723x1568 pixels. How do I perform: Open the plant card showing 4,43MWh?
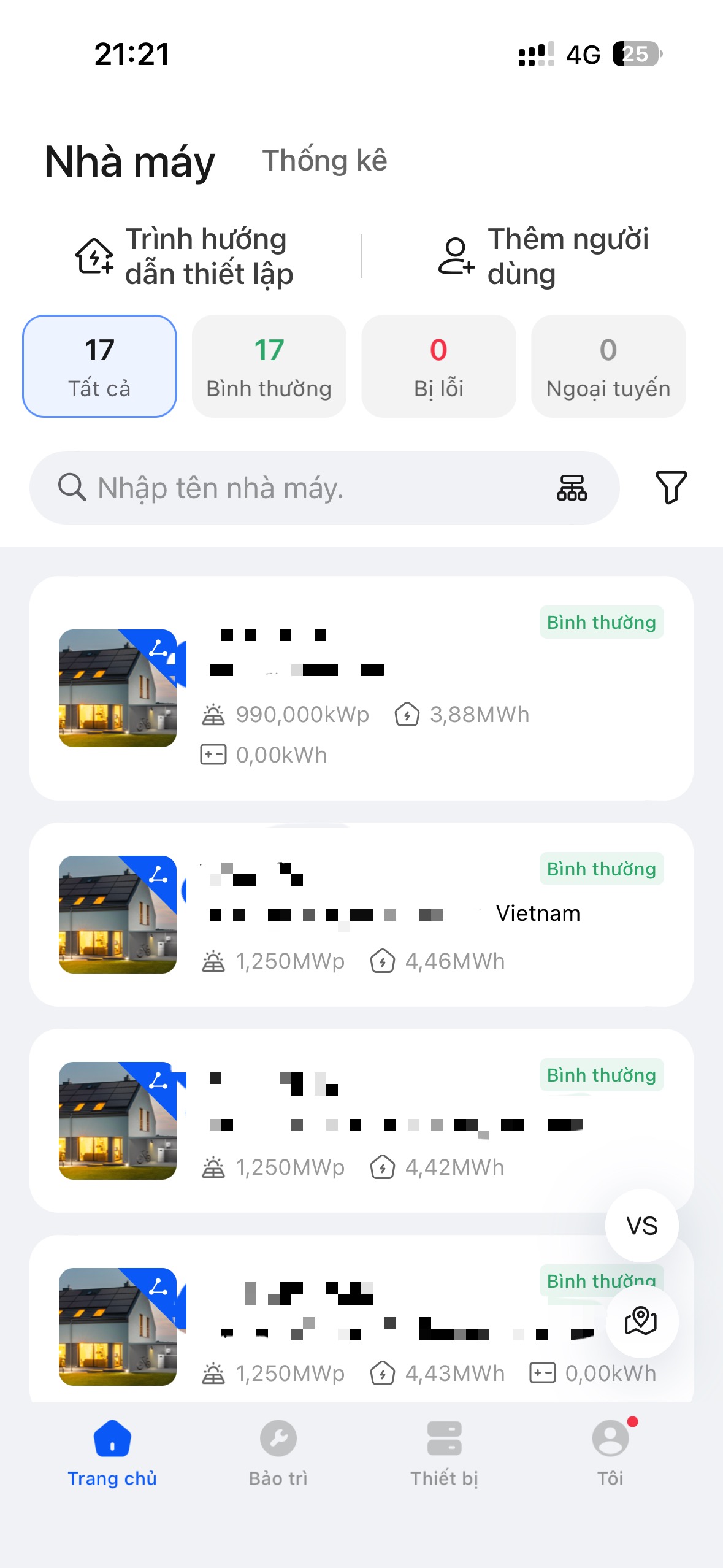pyautogui.click(x=361, y=1325)
